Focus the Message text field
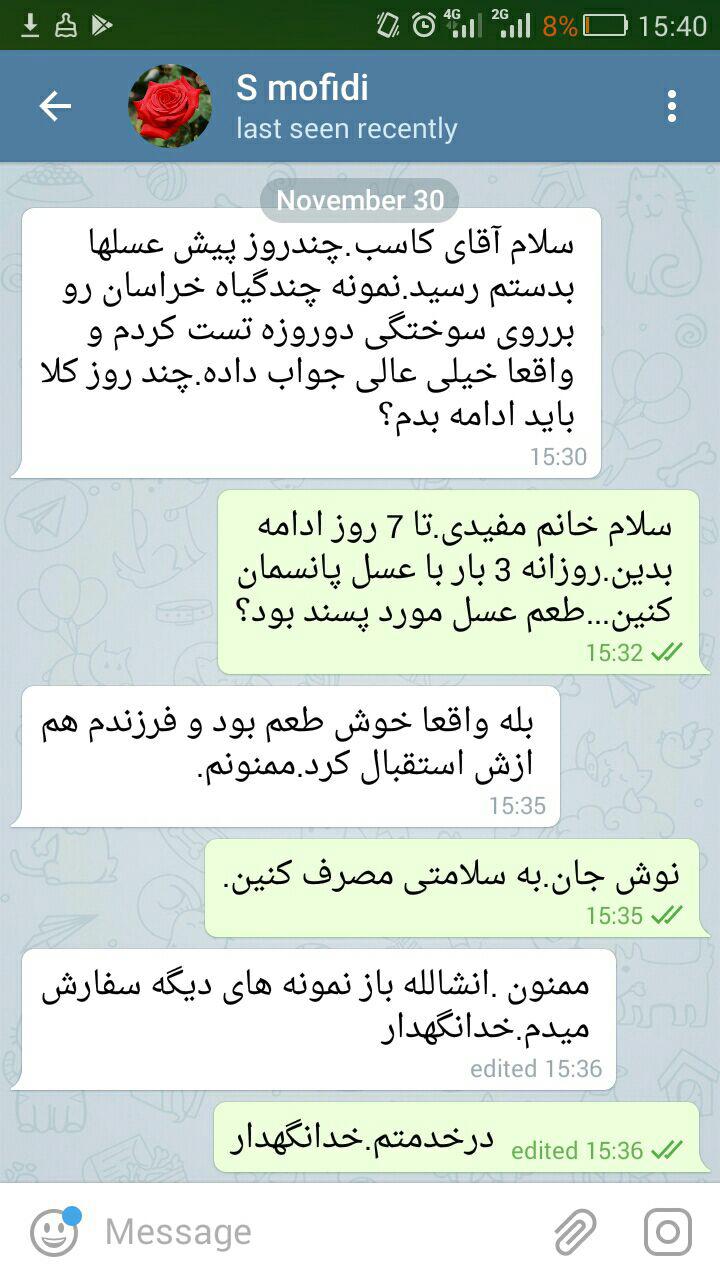This screenshot has height=1280, width=720. click(320, 1232)
